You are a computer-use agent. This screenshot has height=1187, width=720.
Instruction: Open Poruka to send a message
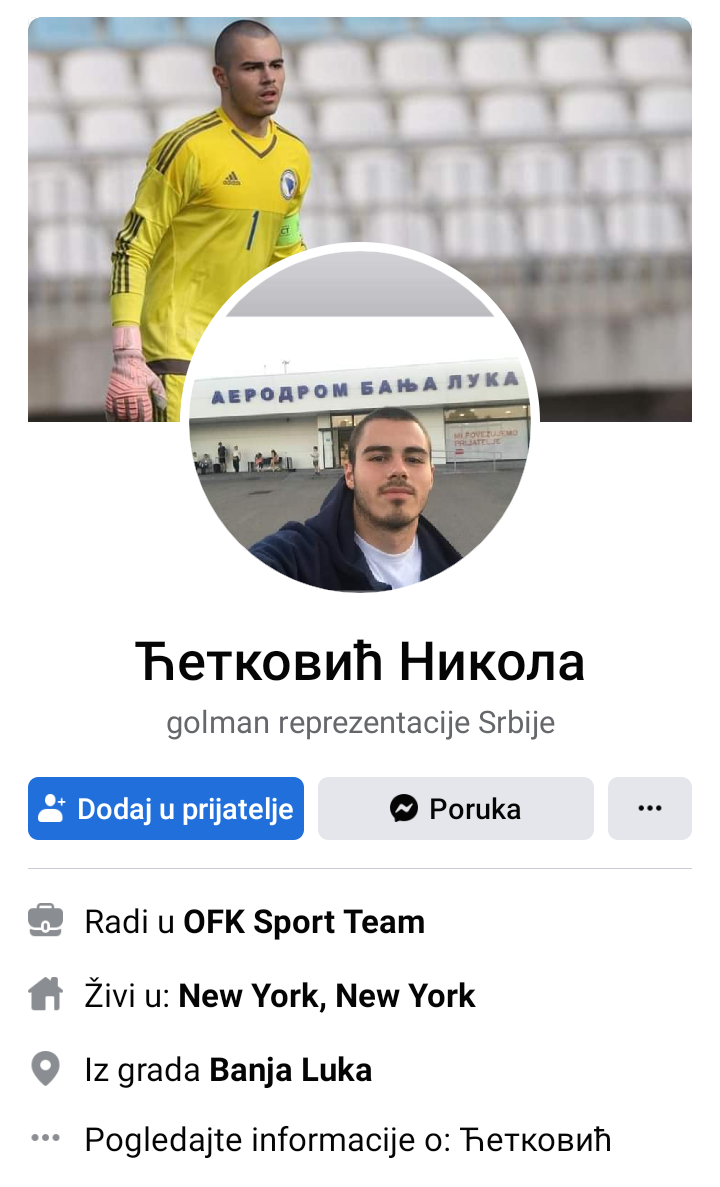tap(456, 808)
